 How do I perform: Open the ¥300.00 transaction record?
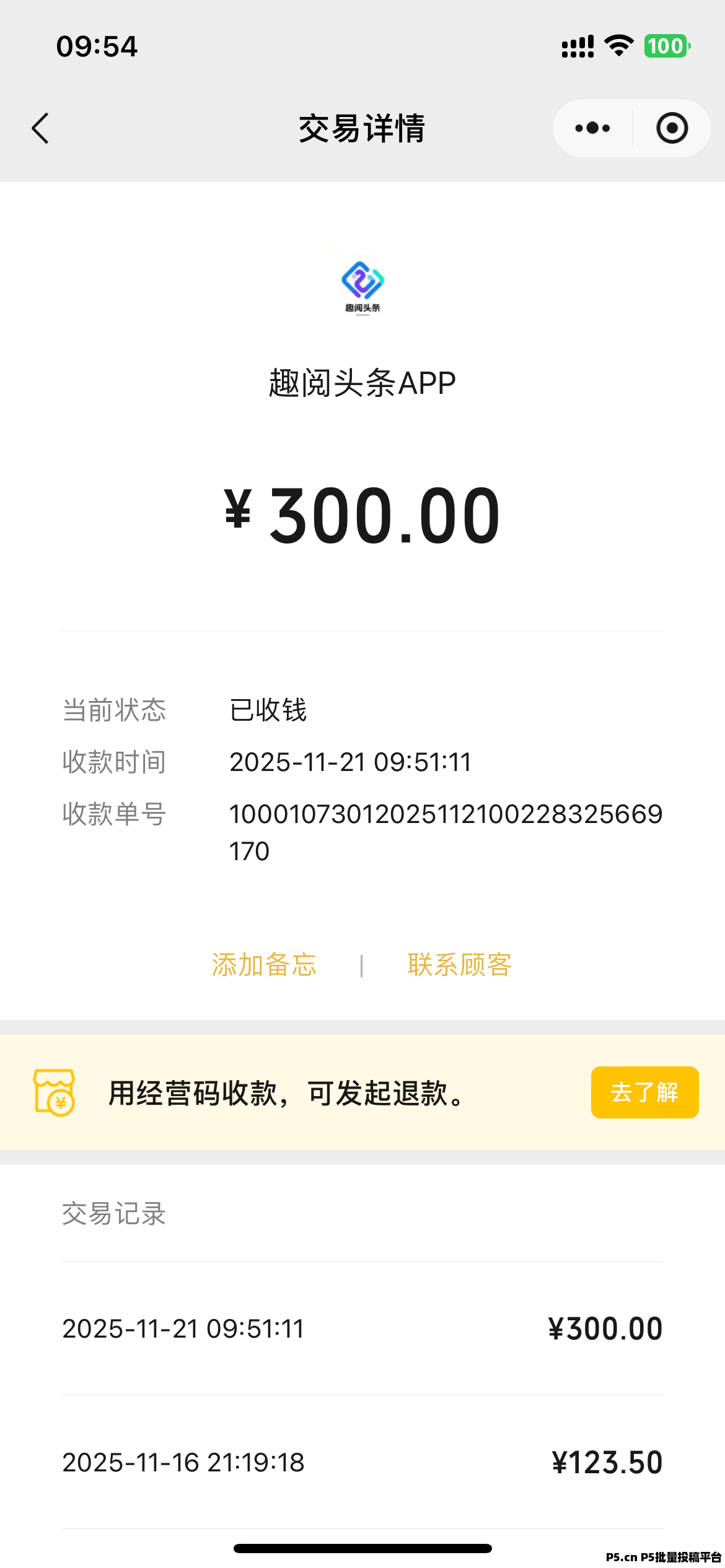pyautogui.click(x=362, y=1329)
